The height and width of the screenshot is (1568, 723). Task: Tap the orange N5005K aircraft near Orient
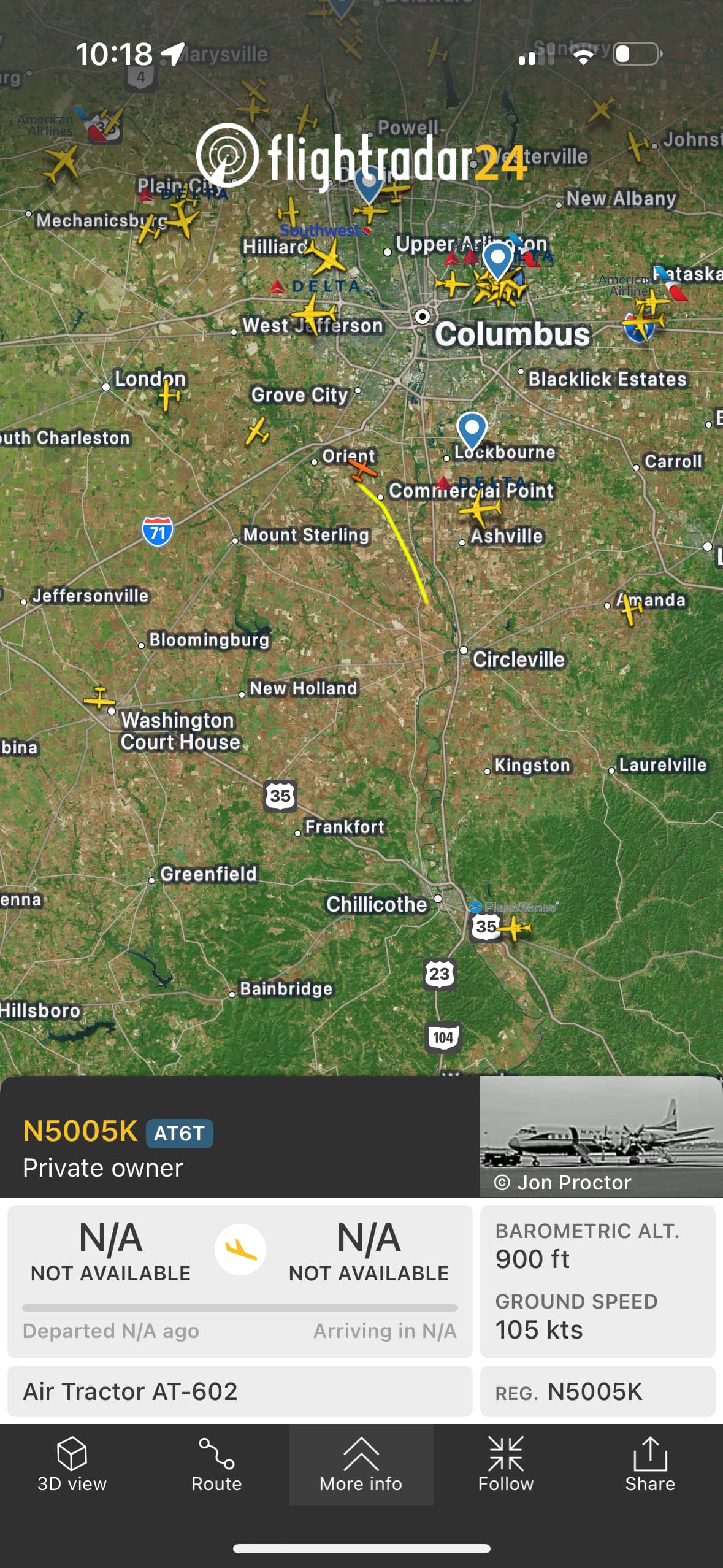(x=362, y=471)
